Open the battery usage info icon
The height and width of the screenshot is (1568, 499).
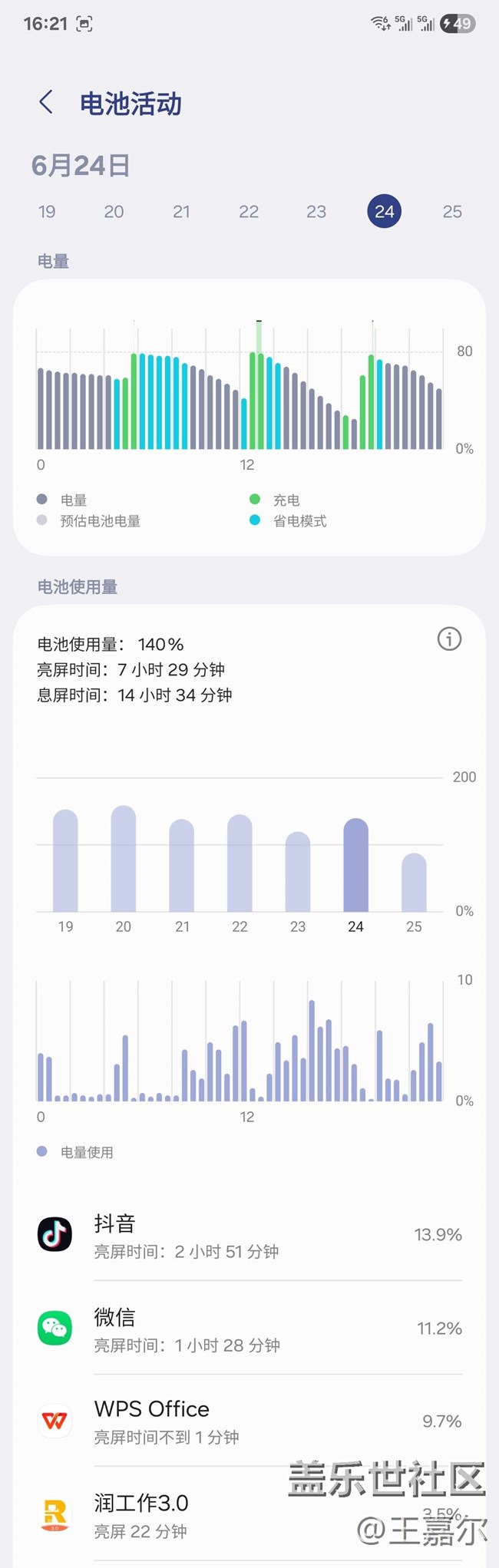[x=449, y=639]
